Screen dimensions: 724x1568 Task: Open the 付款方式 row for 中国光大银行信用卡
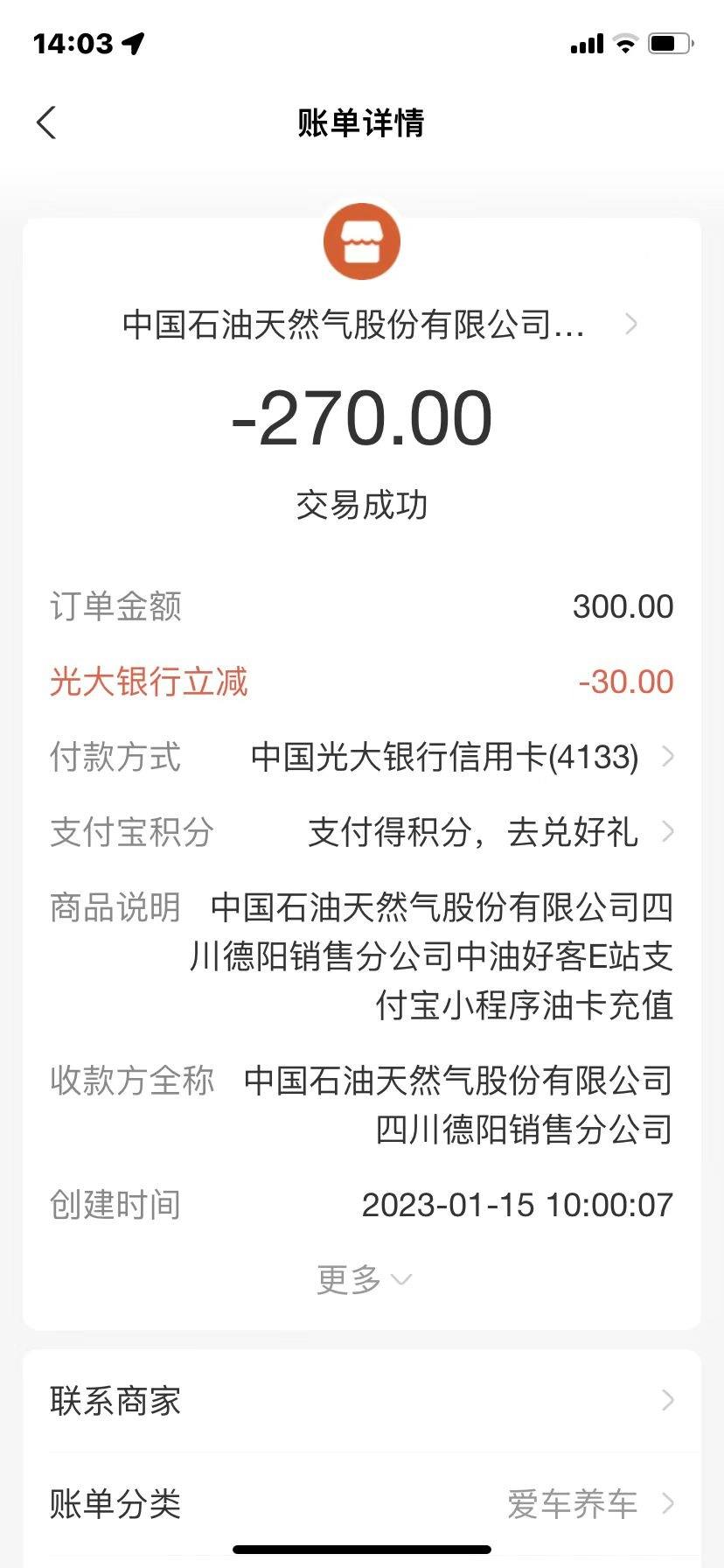(x=362, y=757)
